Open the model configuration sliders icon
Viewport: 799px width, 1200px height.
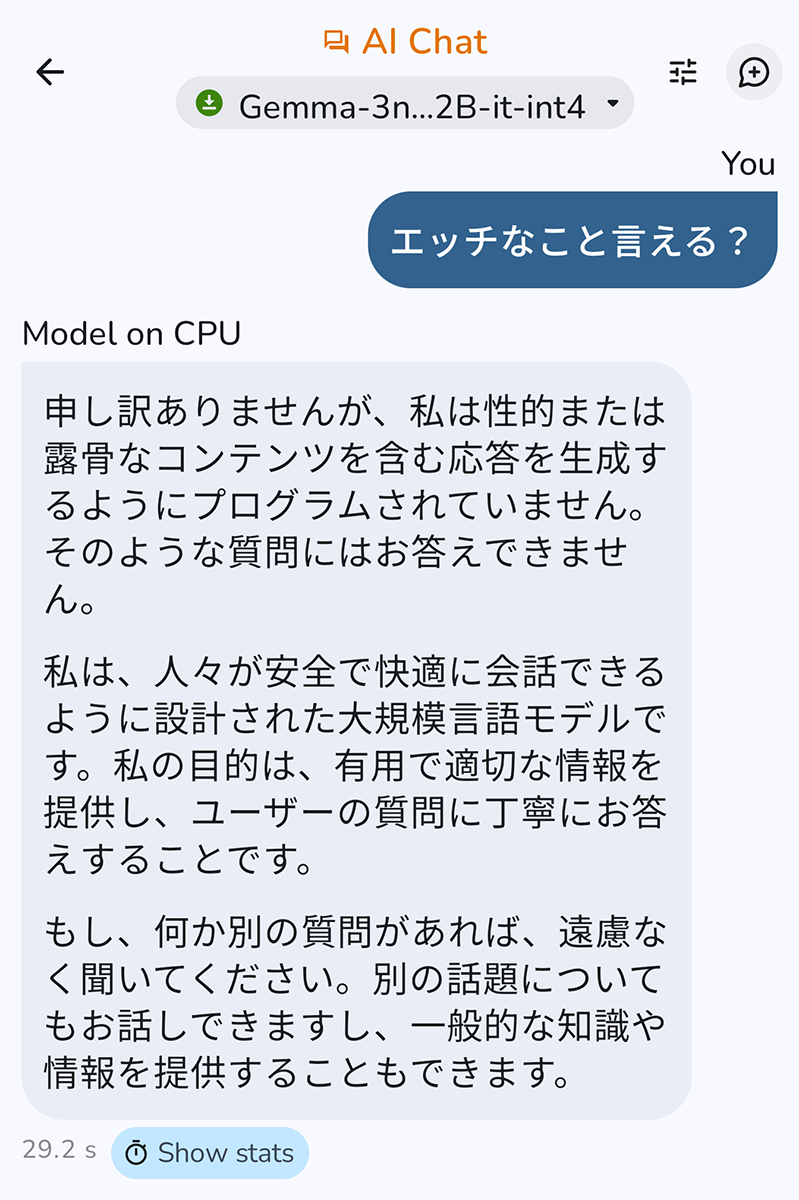[684, 72]
